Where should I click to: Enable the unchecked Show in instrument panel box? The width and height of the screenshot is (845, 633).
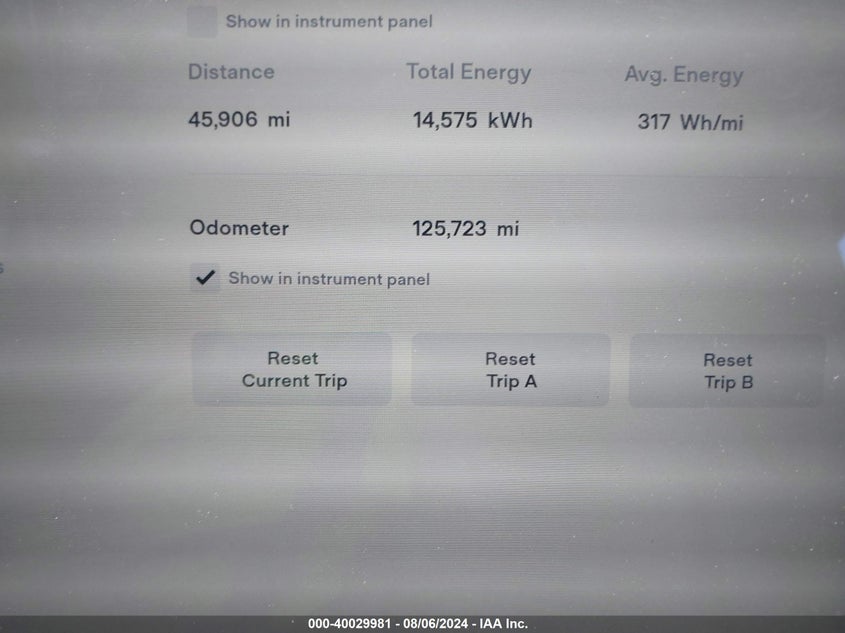pyautogui.click(x=202, y=21)
